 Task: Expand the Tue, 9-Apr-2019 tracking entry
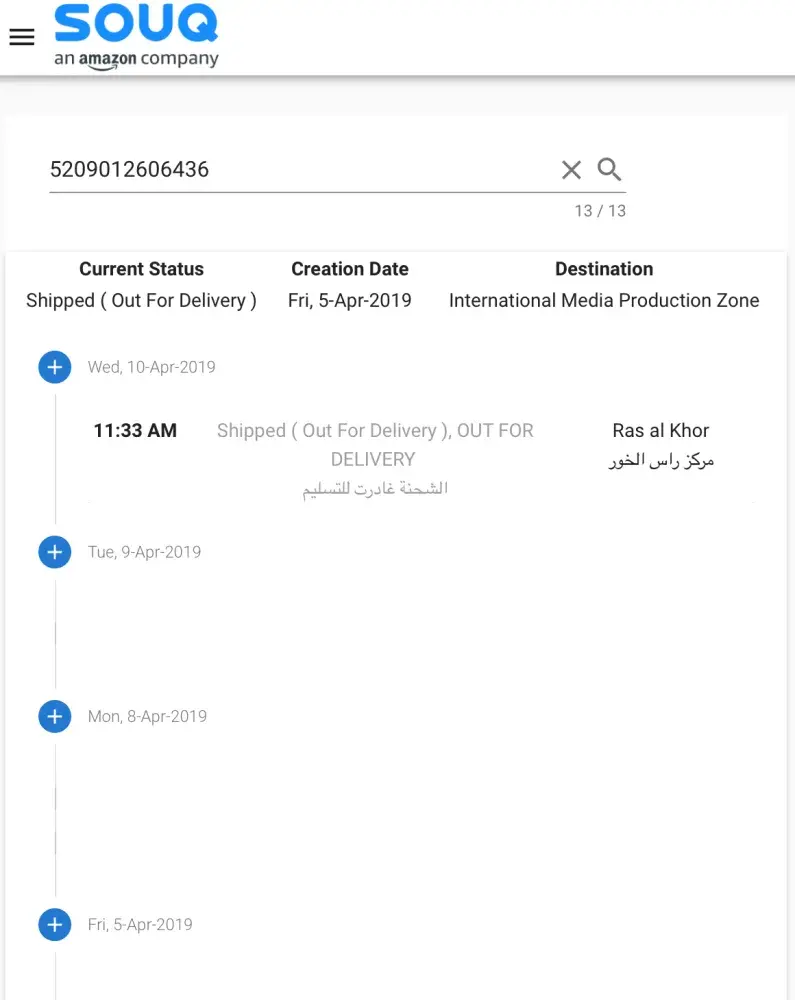[x=55, y=552]
